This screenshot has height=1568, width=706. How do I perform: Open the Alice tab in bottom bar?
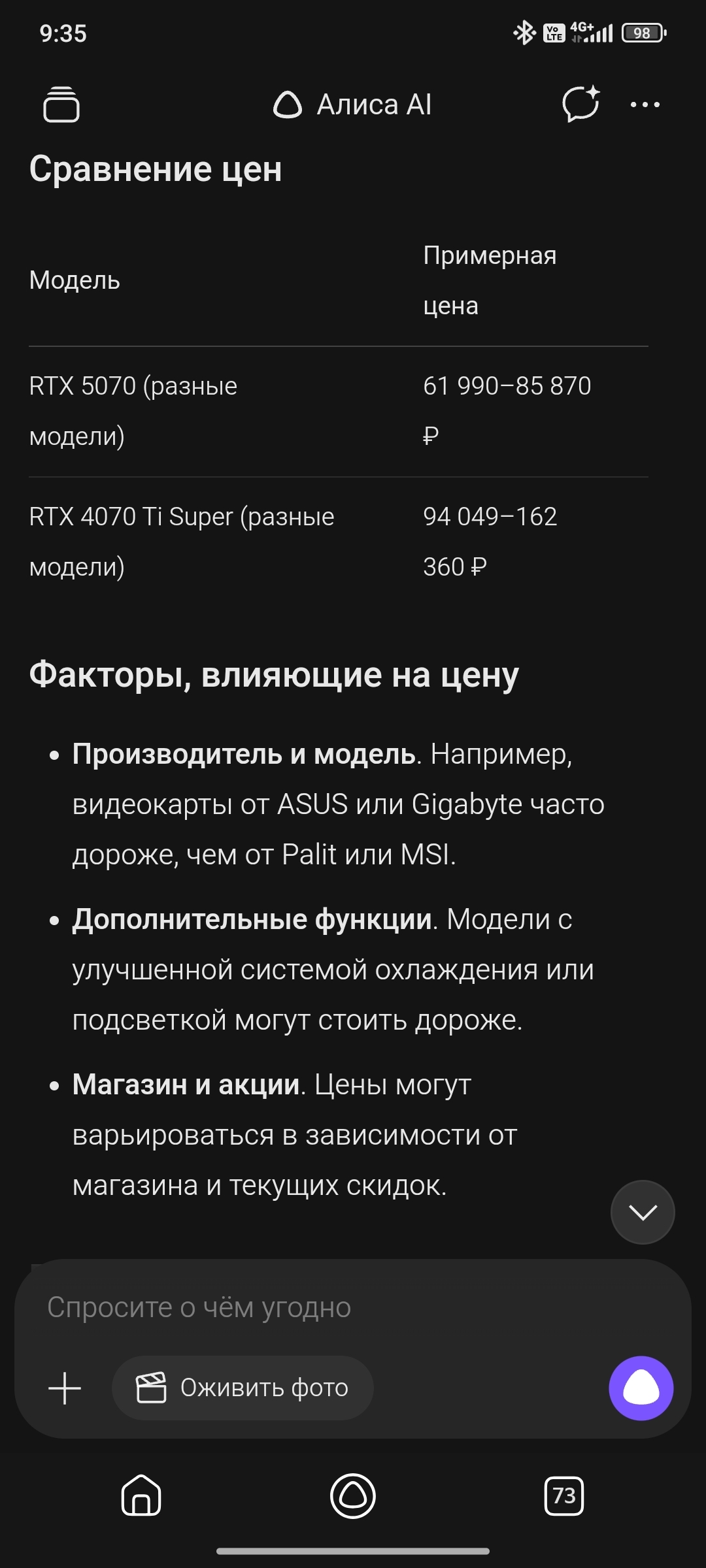pos(353,1495)
